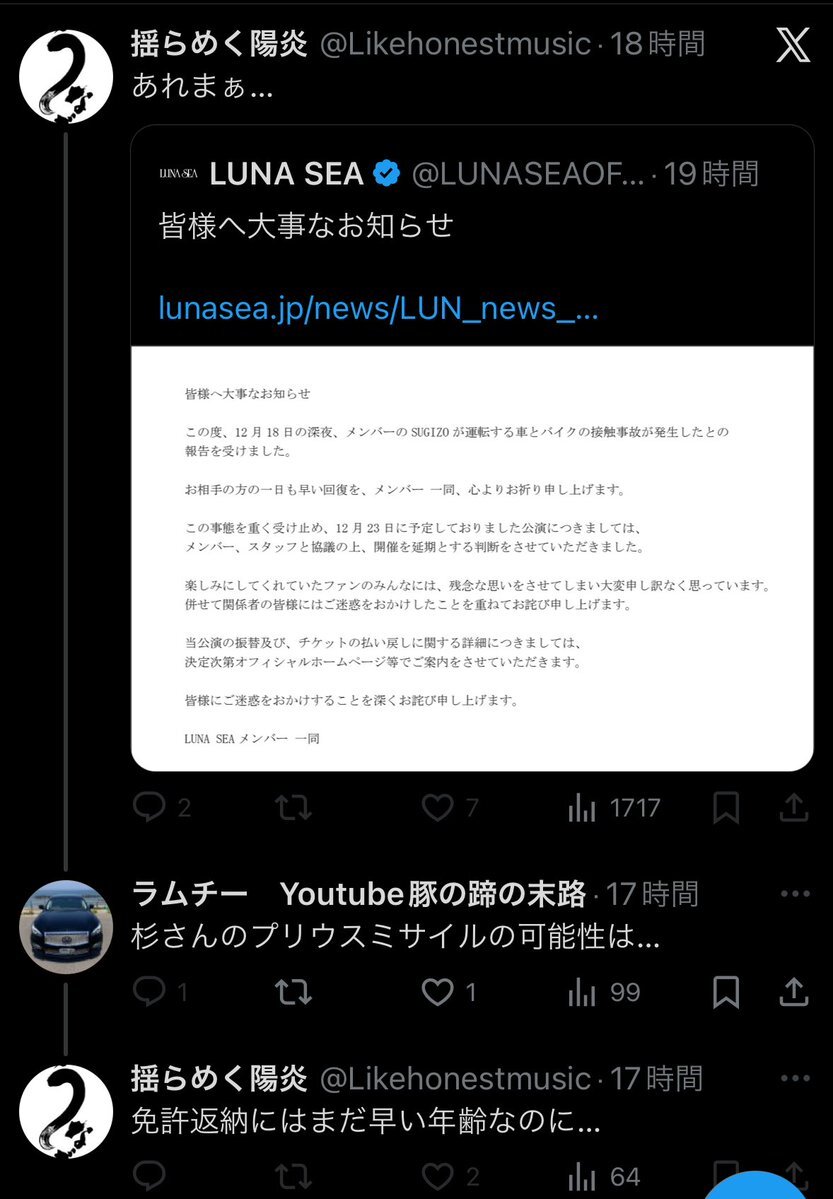Like ラムチー's プリウスミサイル tweet

tap(437, 992)
